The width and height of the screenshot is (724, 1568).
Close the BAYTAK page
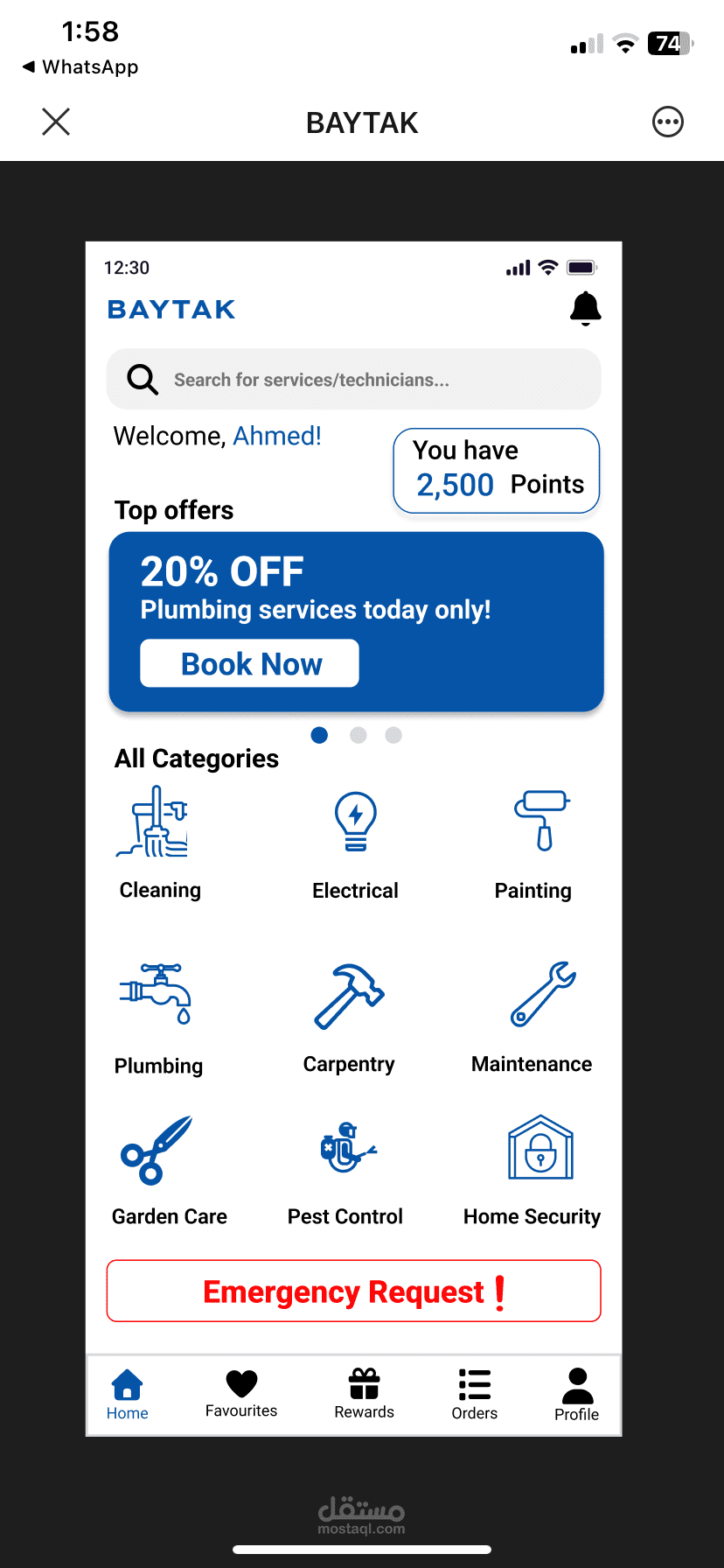(x=56, y=122)
